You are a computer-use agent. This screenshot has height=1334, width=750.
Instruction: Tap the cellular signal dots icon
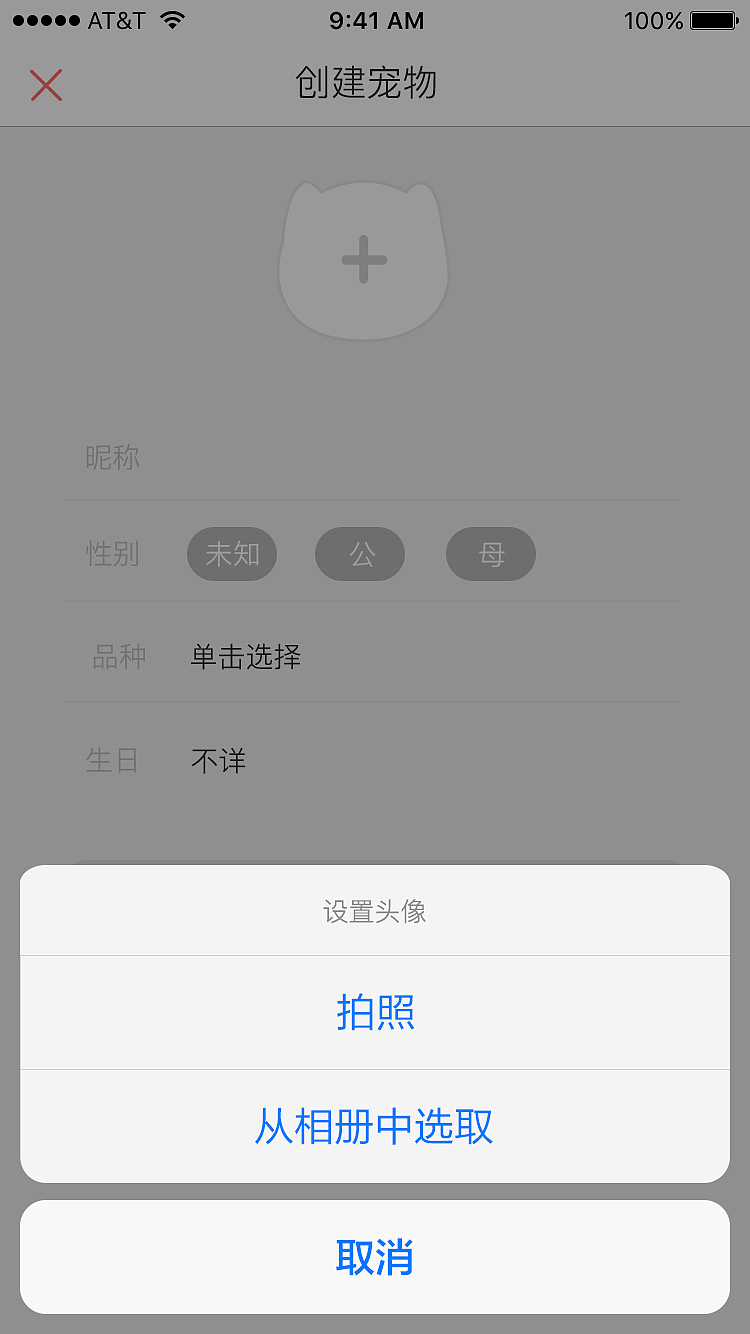45,18
